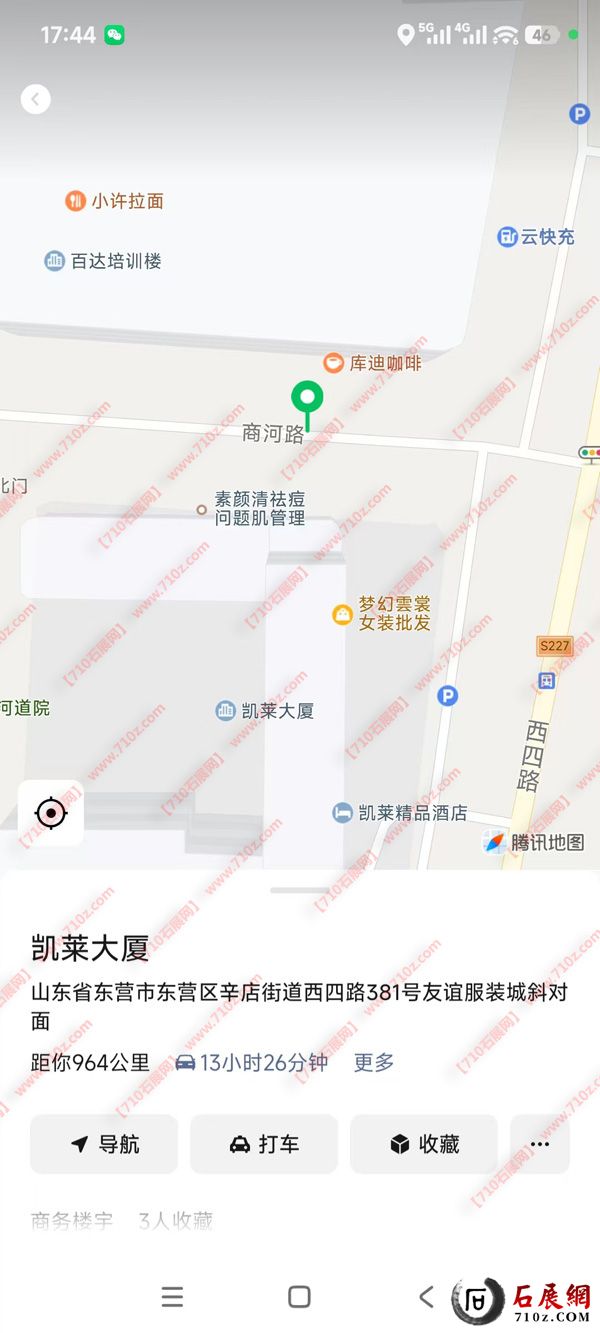The width and height of the screenshot is (600, 1333).
Task: Start navigation with 导航 button
Action: click(104, 1144)
